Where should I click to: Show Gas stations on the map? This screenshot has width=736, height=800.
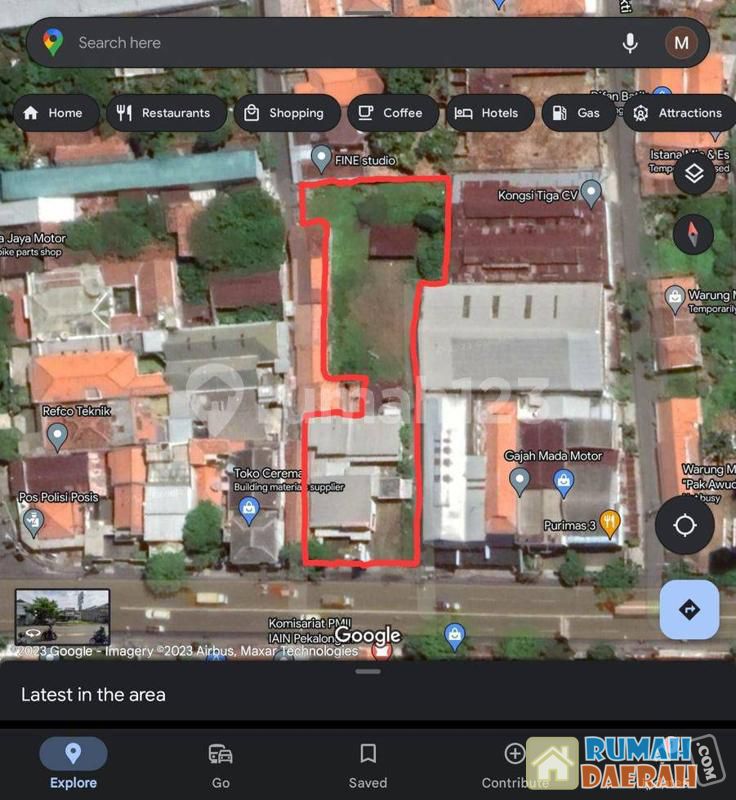point(578,113)
